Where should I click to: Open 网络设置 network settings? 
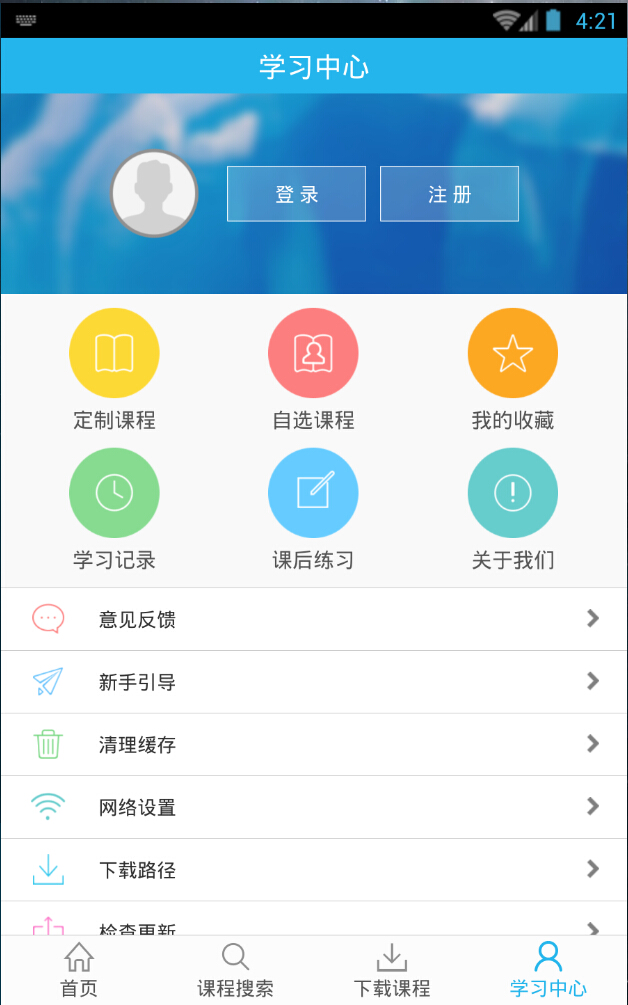tap(314, 807)
